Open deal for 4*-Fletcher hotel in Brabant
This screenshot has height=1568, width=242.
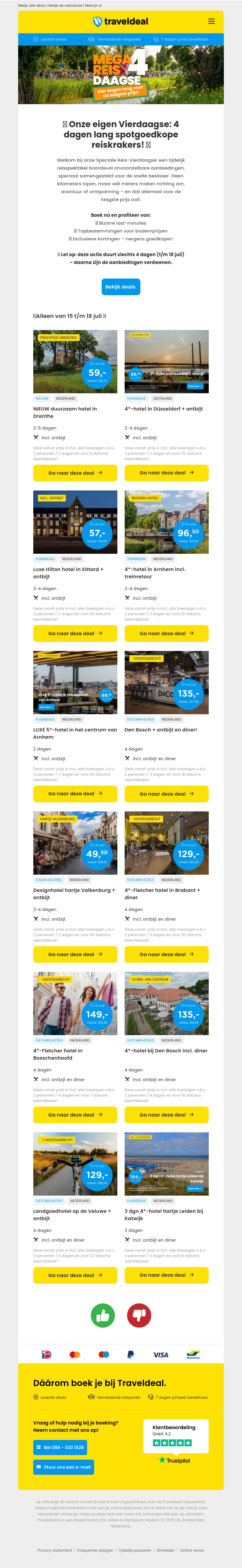click(x=166, y=954)
